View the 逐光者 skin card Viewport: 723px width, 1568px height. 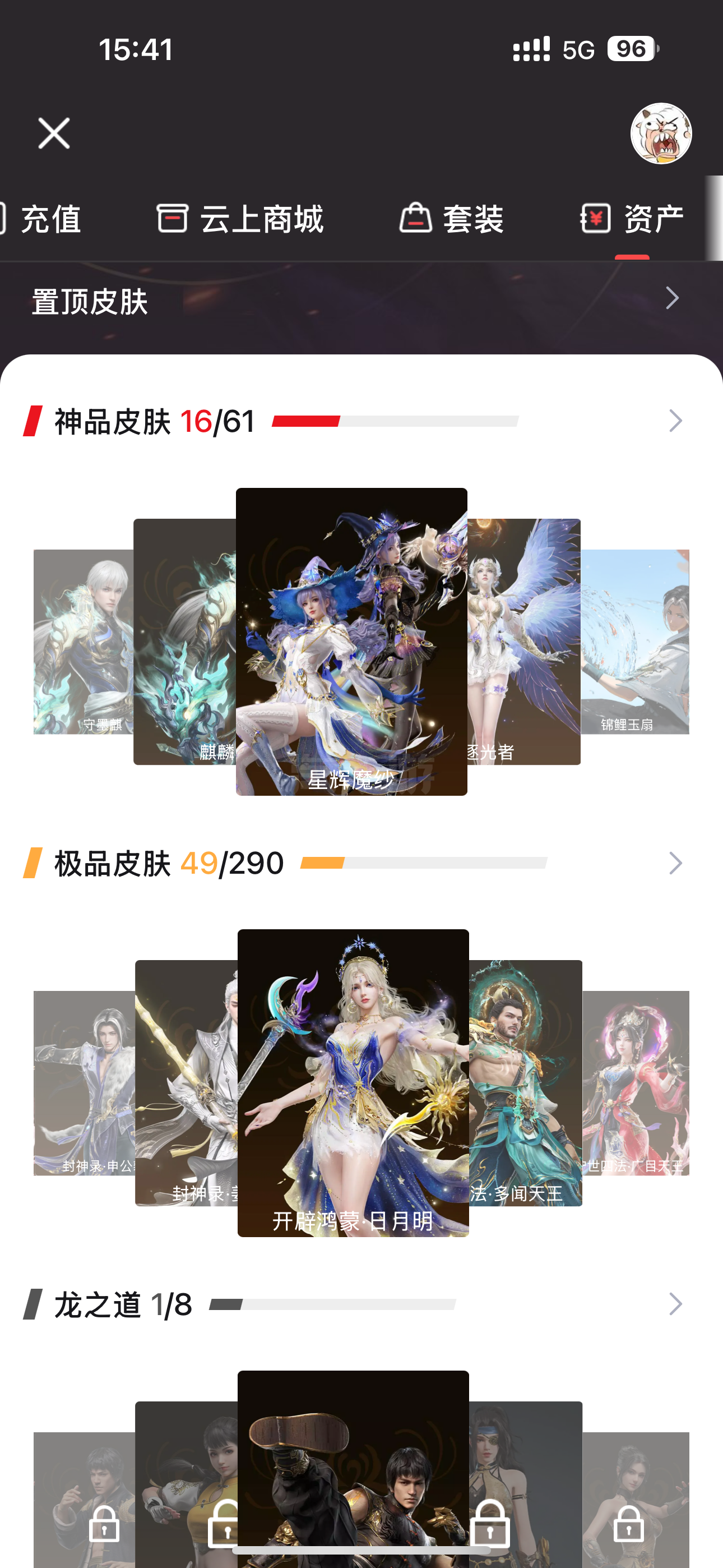click(x=523, y=642)
